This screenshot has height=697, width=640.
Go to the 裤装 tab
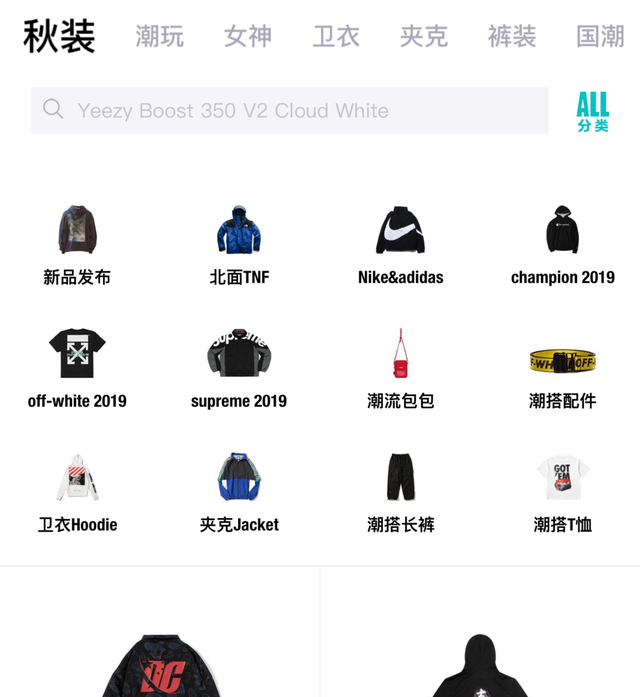(512, 37)
